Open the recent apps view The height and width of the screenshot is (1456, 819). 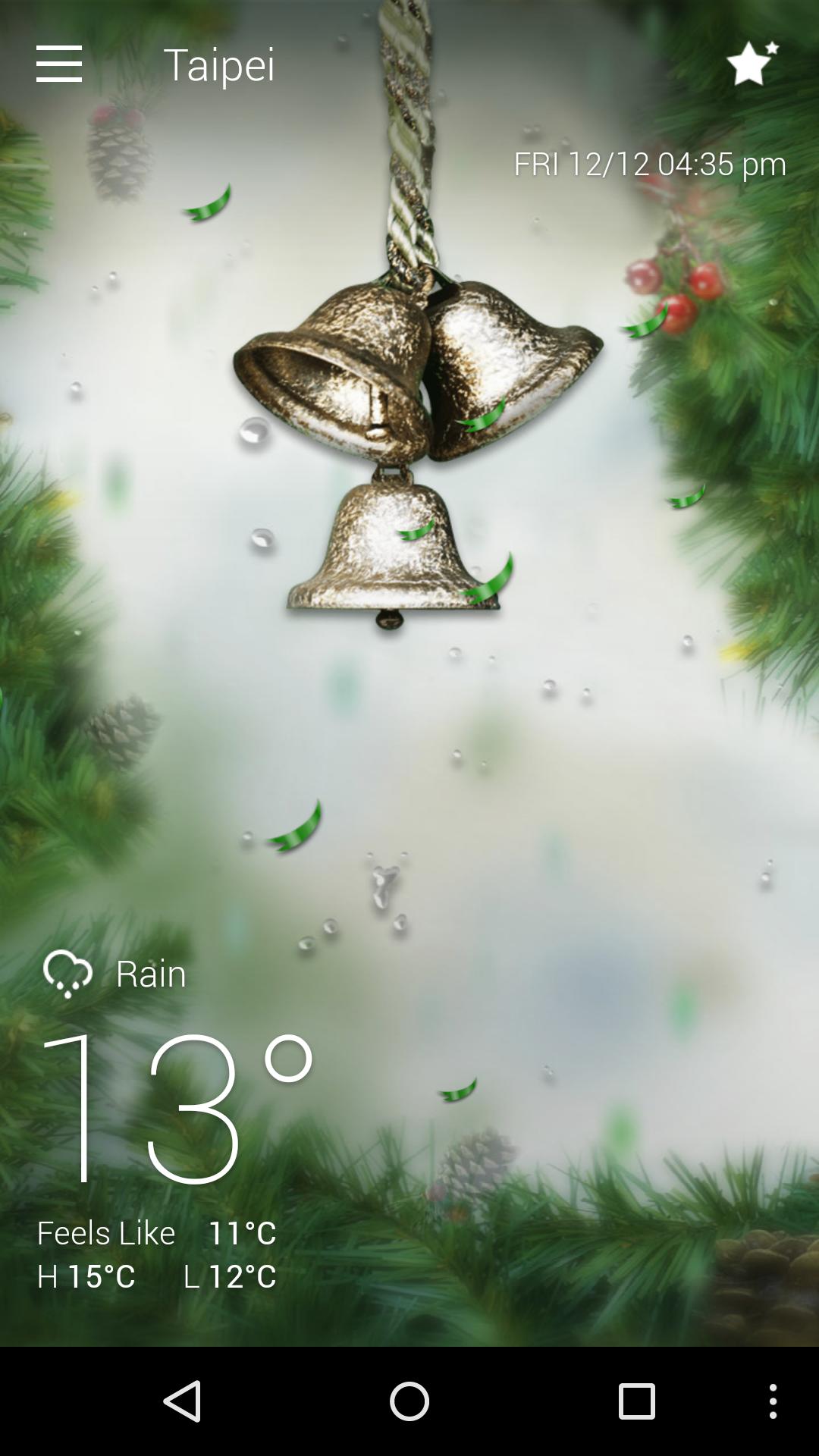(x=636, y=1401)
